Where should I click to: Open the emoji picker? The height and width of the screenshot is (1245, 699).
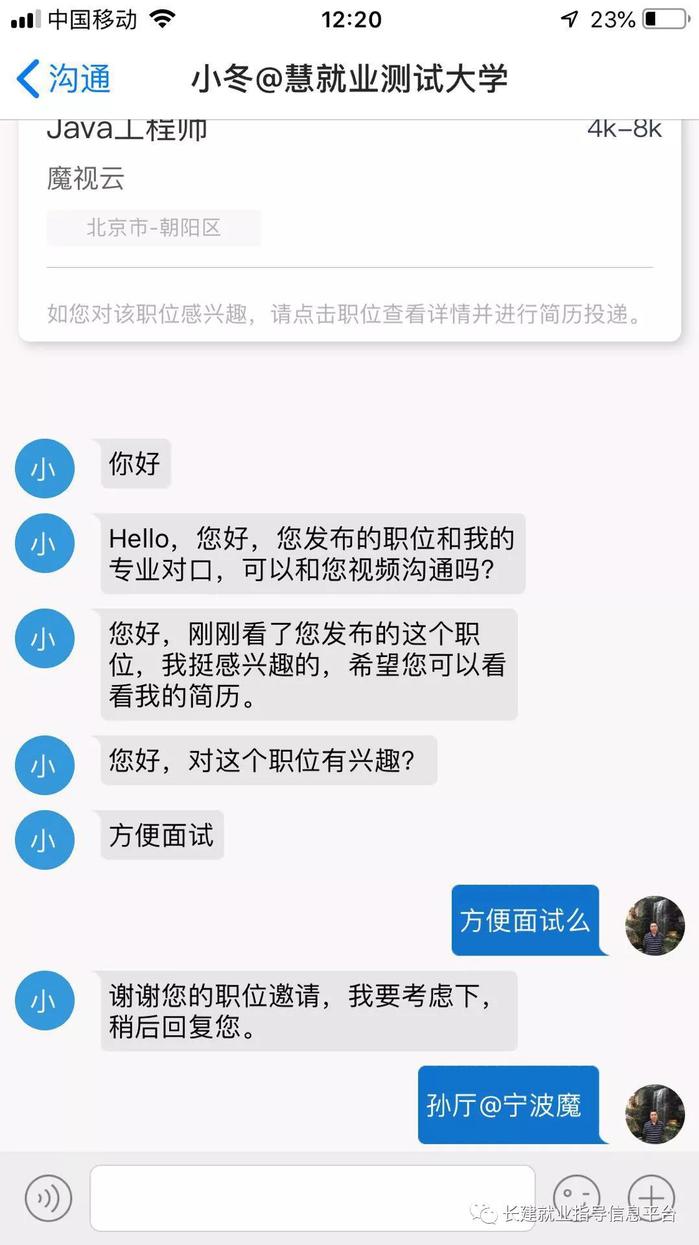click(x=576, y=1195)
